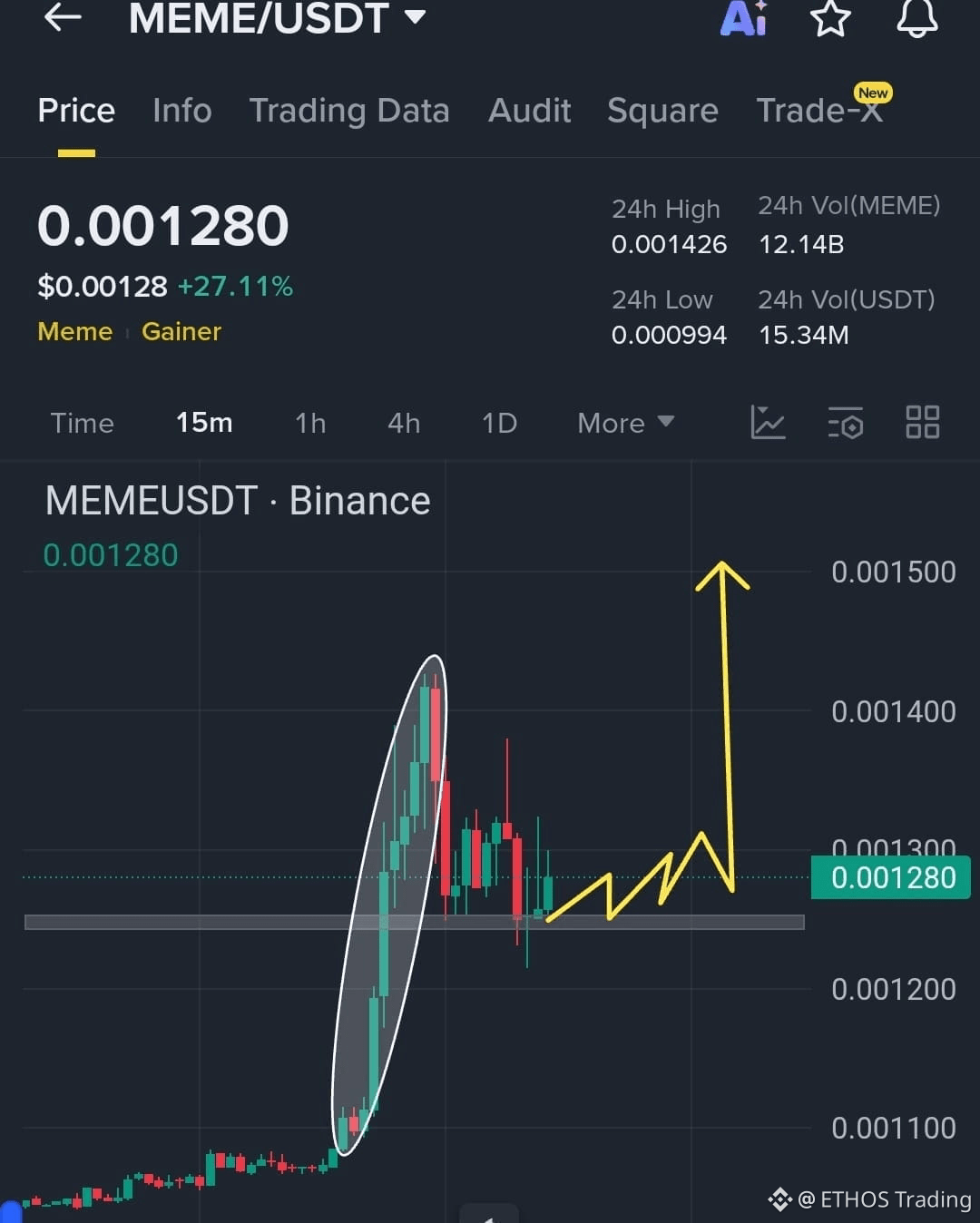980x1223 pixels.
Task: Open the AI assistant icon
Action: 744,18
